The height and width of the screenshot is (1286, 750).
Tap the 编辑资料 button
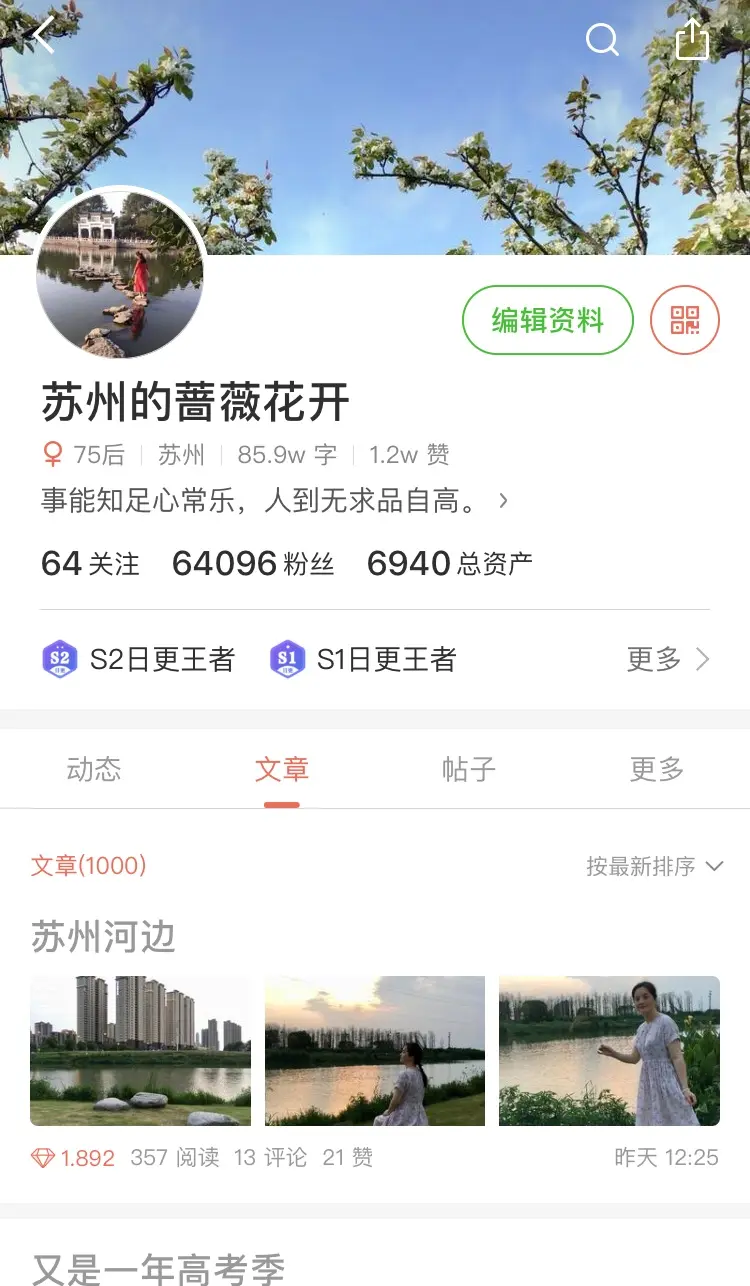point(547,320)
